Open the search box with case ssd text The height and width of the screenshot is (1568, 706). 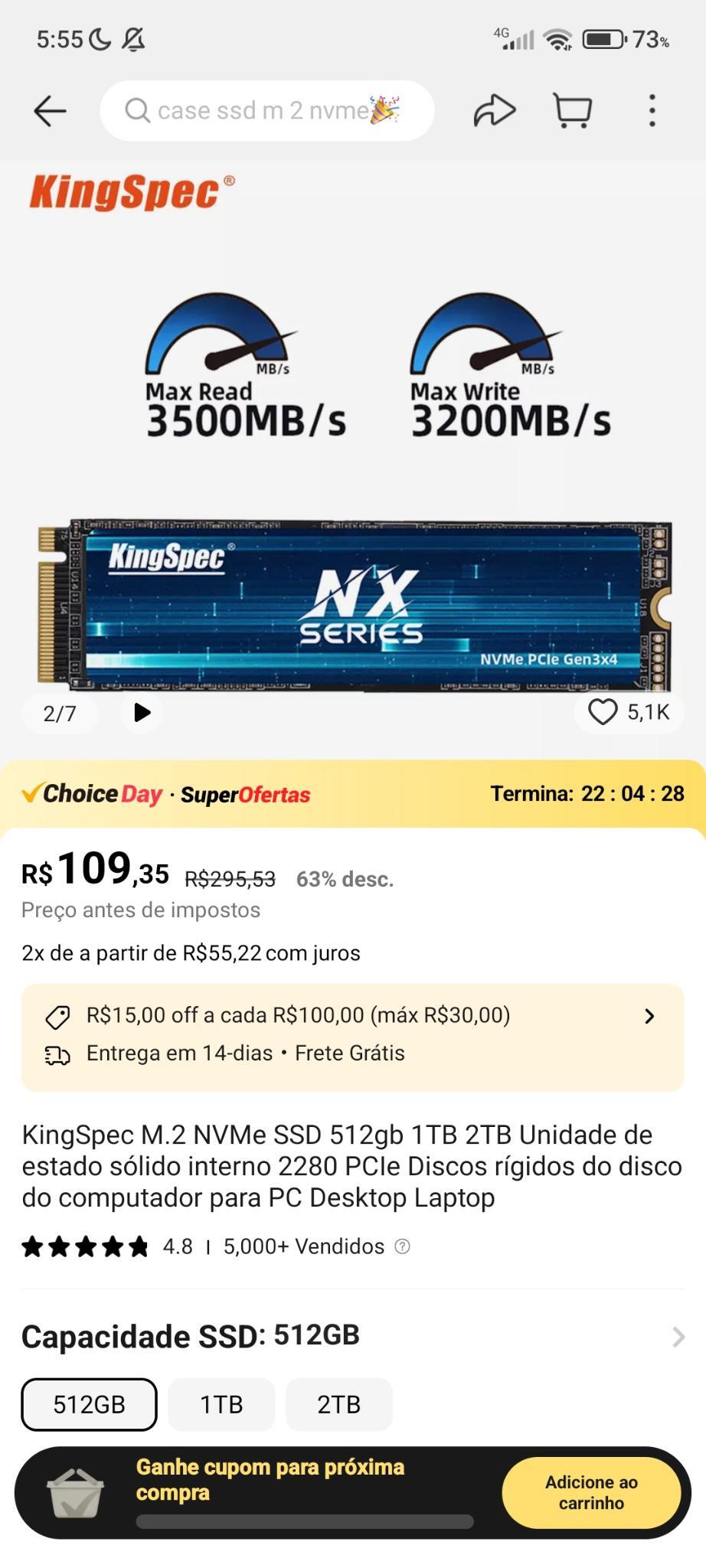[x=267, y=111]
